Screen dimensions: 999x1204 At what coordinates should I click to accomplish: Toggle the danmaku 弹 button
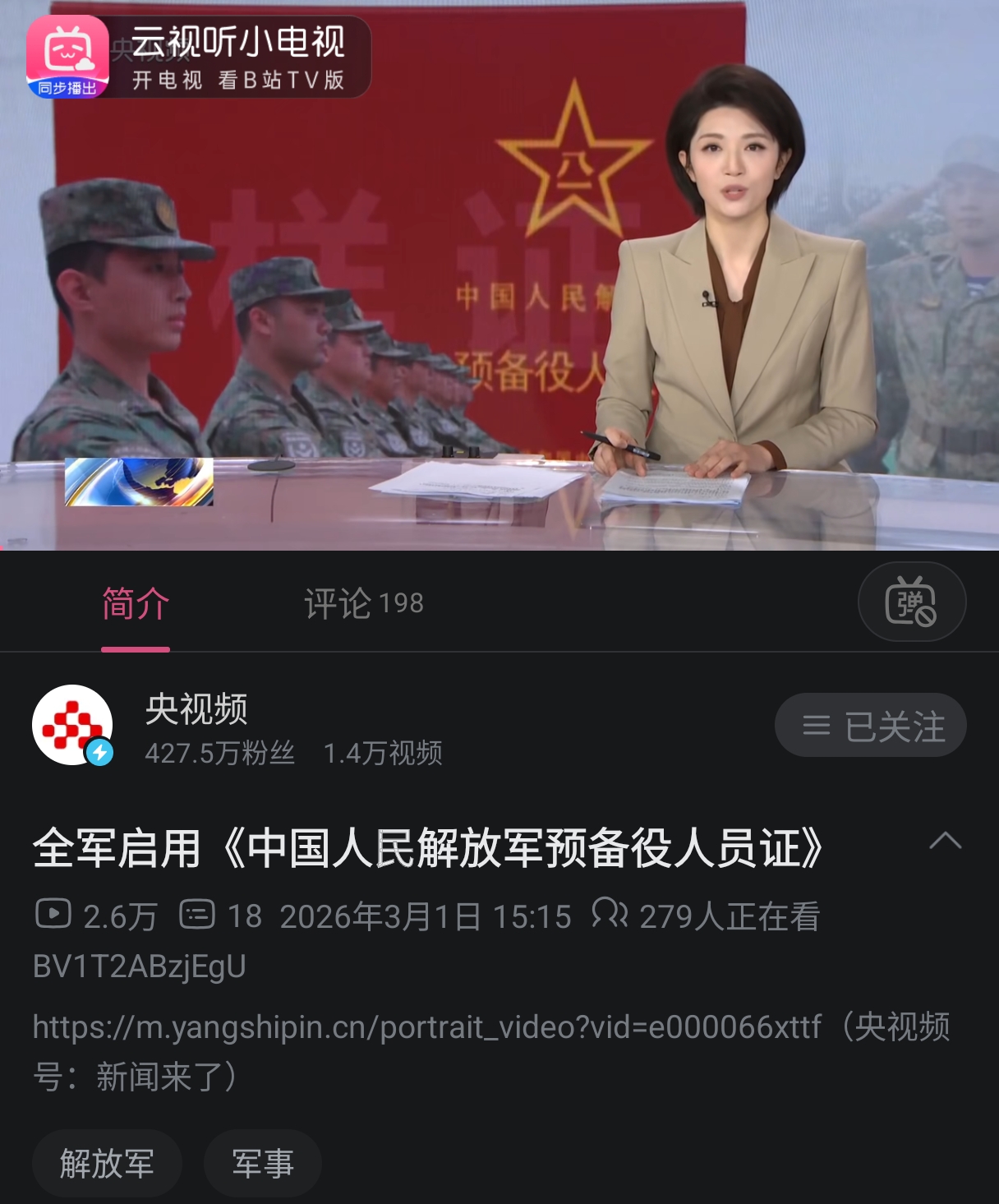coord(911,602)
